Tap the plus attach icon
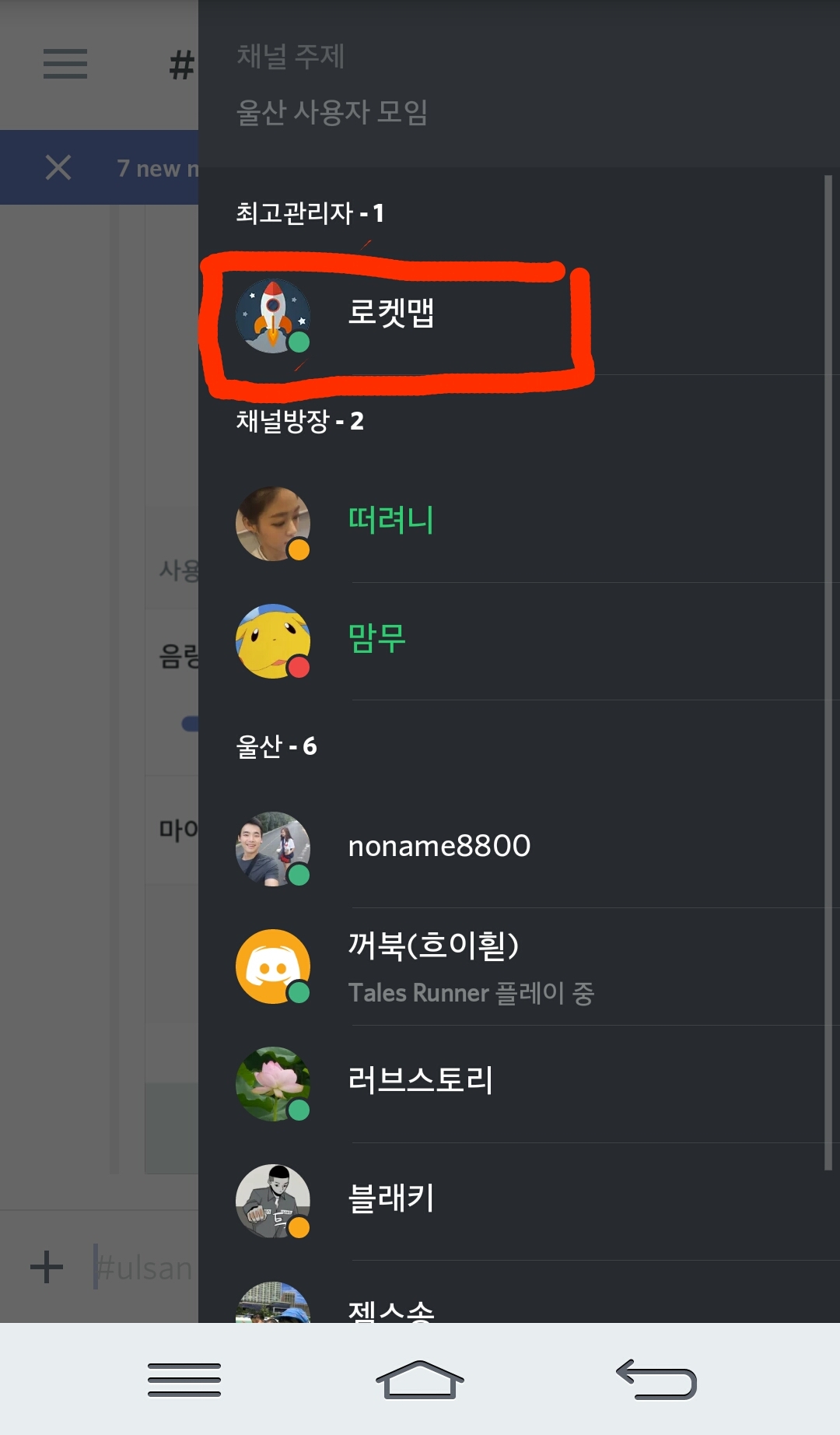This screenshot has width=840, height=1435. coord(47,1267)
